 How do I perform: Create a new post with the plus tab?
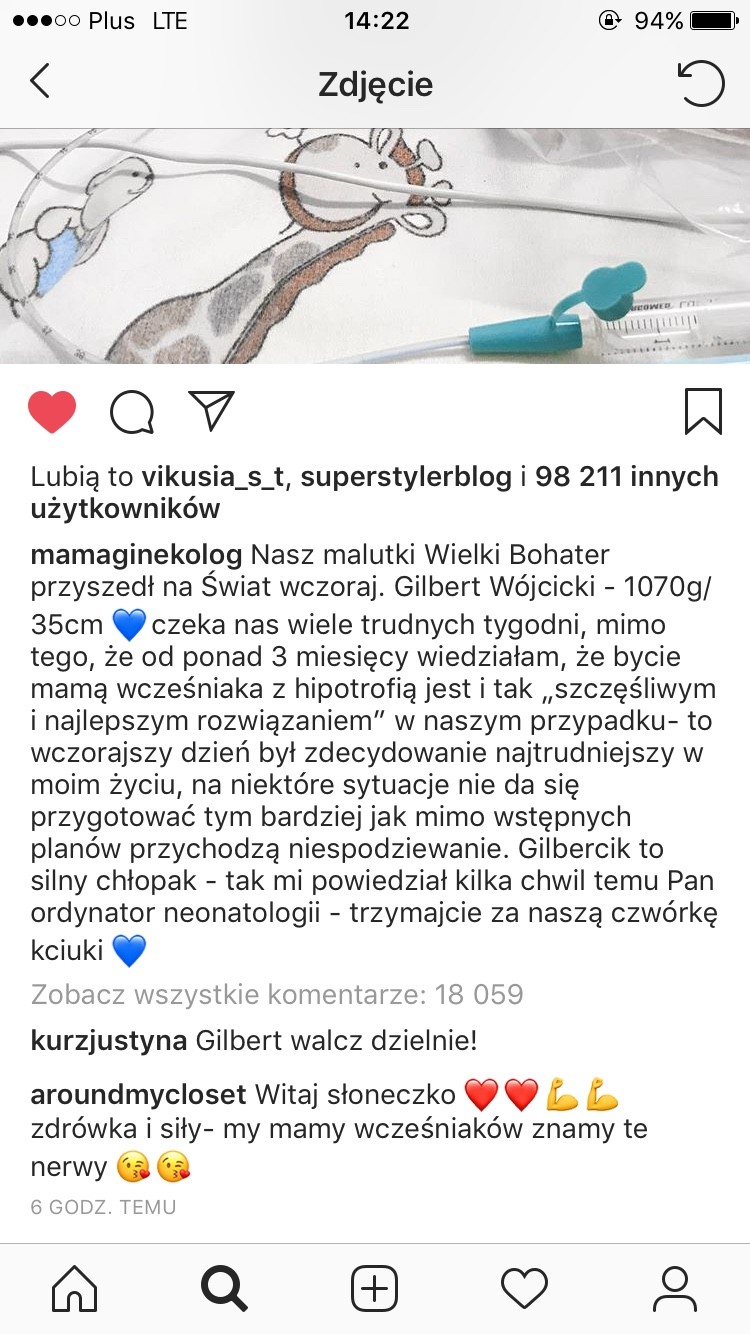tap(375, 1288)
